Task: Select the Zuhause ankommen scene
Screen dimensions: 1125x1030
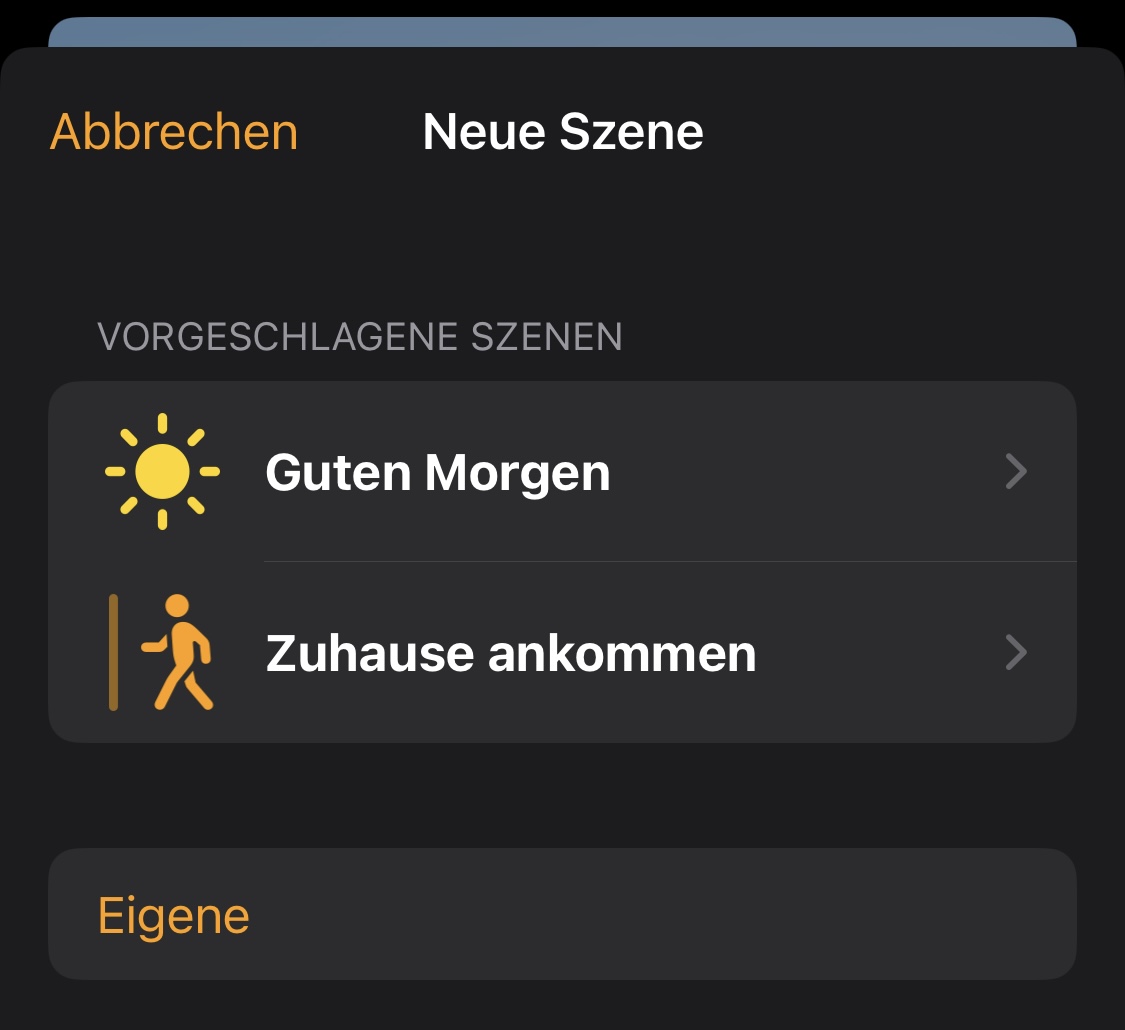Action: [x=562, y=653]
